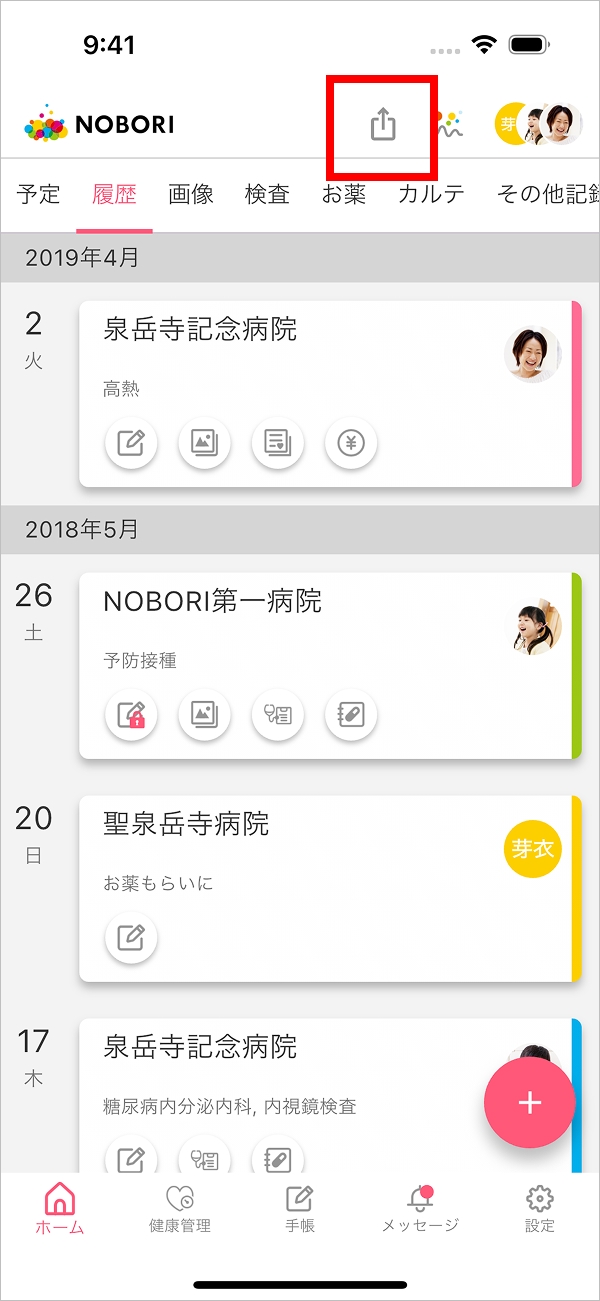Open 設定 settings tab
The height and width of the screenshot is (1301, 600).
click(x=540, y=1208)
